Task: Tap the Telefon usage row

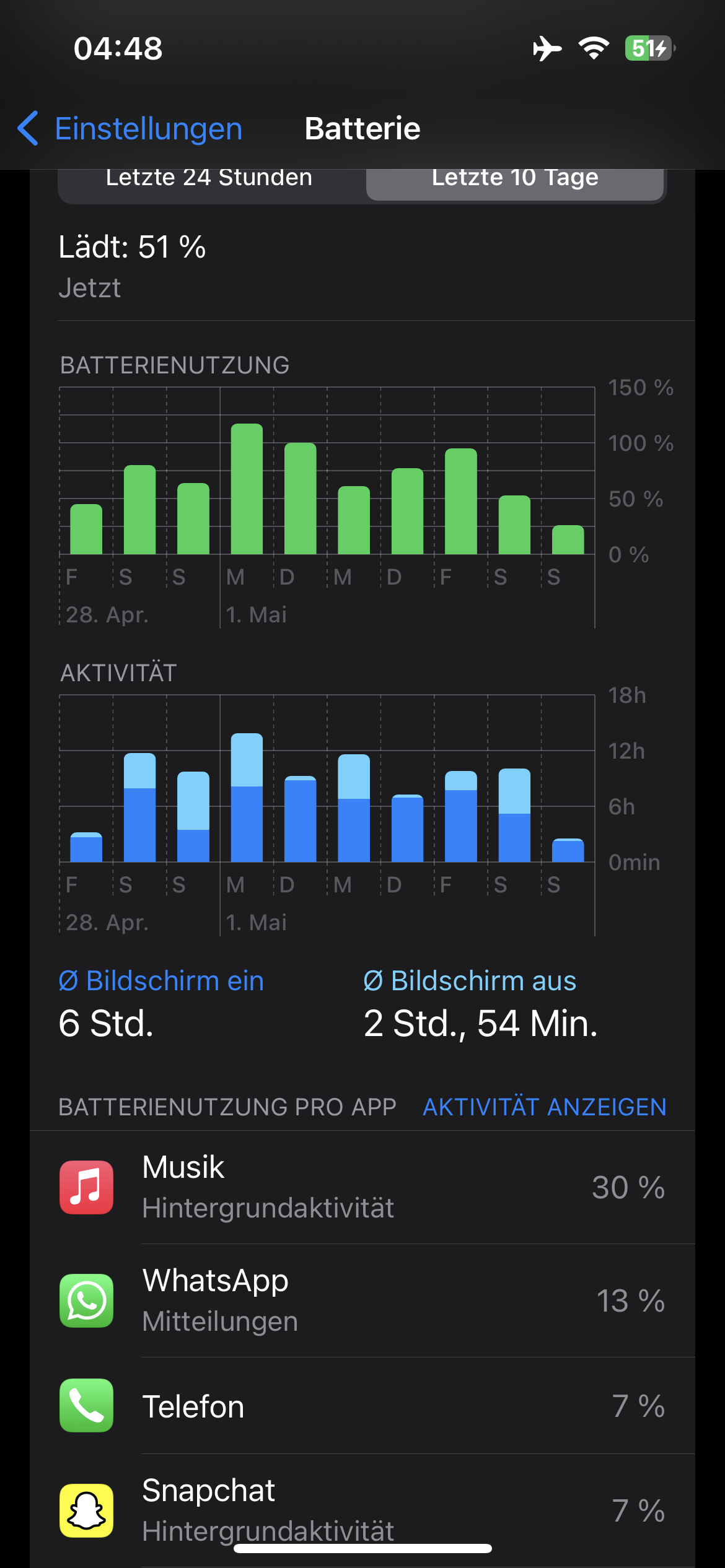Action: click(x=362, y=1406)
